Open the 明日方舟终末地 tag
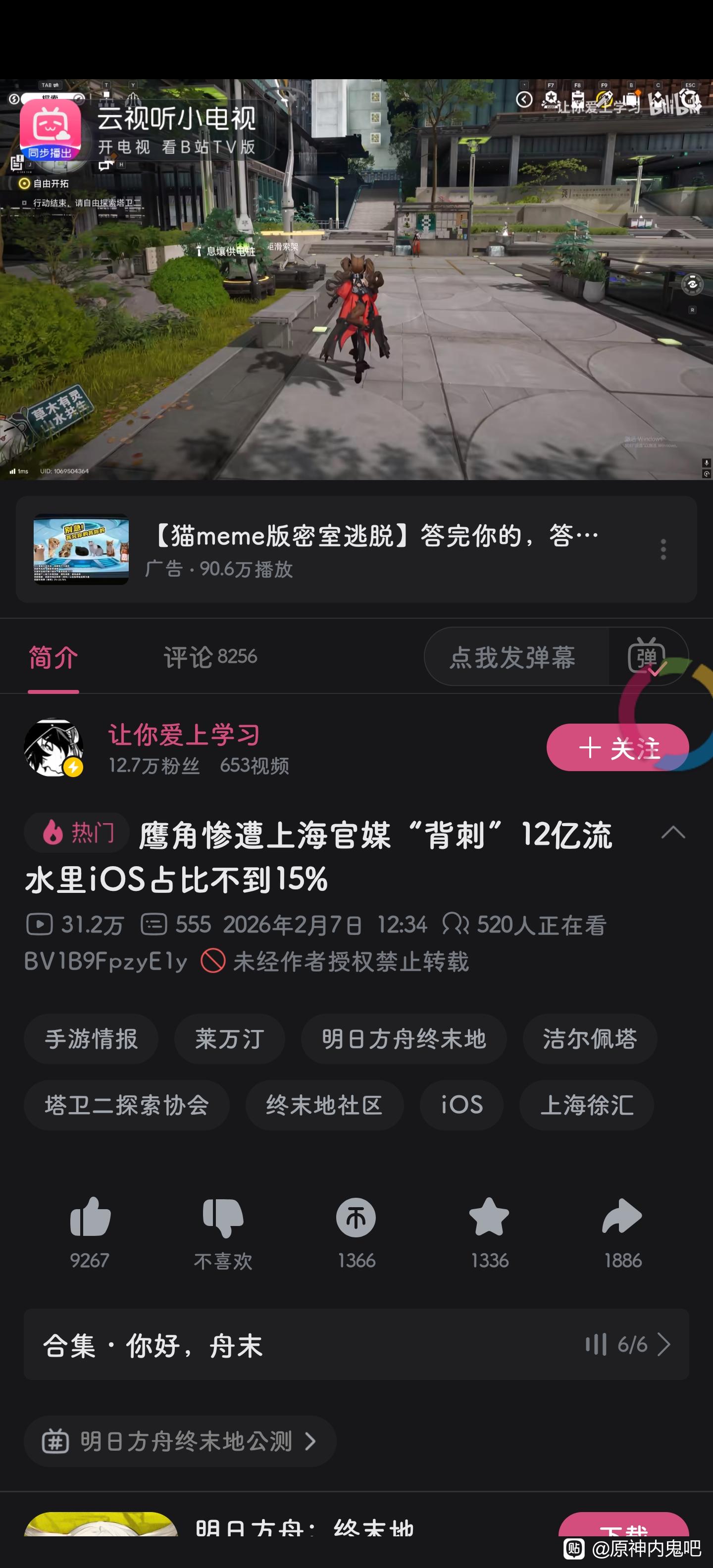 click(x=404, y=1039)
